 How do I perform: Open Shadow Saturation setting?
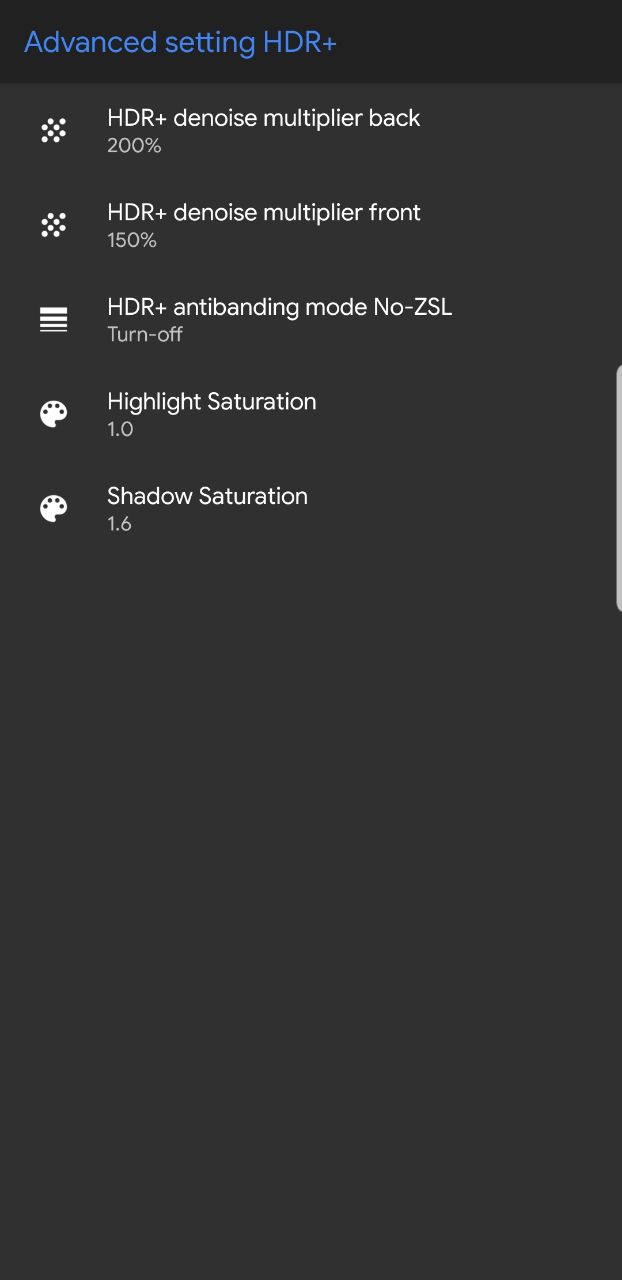click(207, 508)
